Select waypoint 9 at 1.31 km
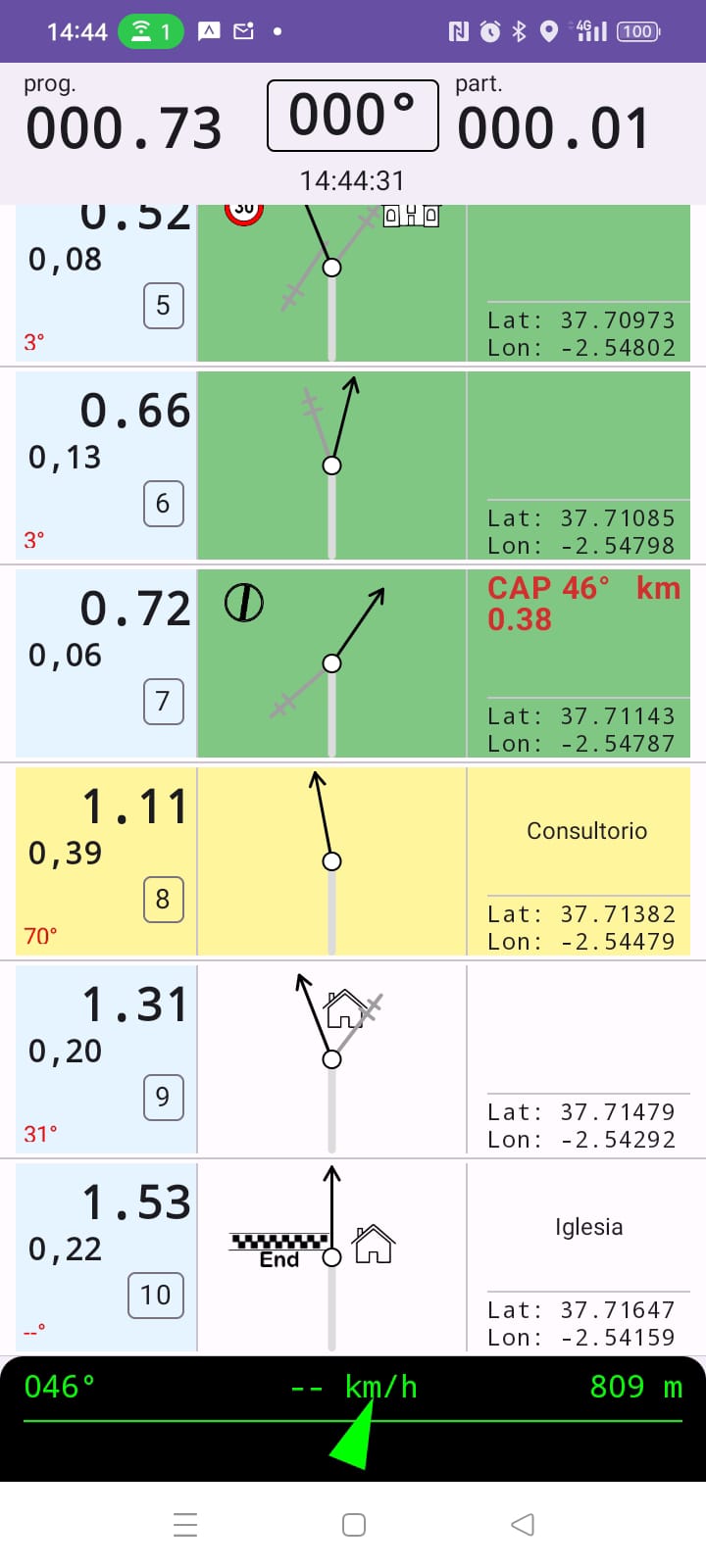 (x=353, y=1059)
